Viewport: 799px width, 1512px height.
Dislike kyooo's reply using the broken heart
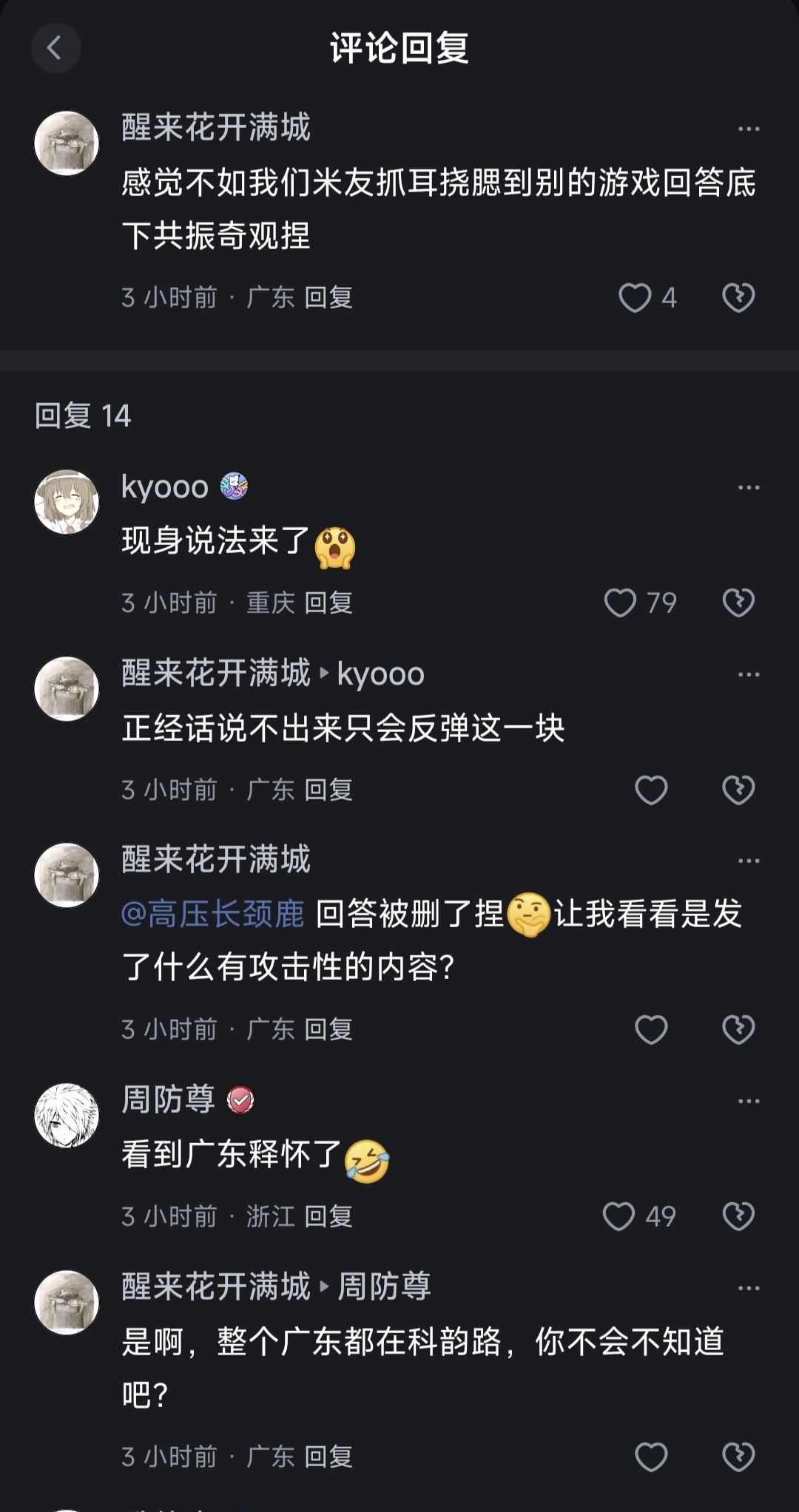point(738,603)
